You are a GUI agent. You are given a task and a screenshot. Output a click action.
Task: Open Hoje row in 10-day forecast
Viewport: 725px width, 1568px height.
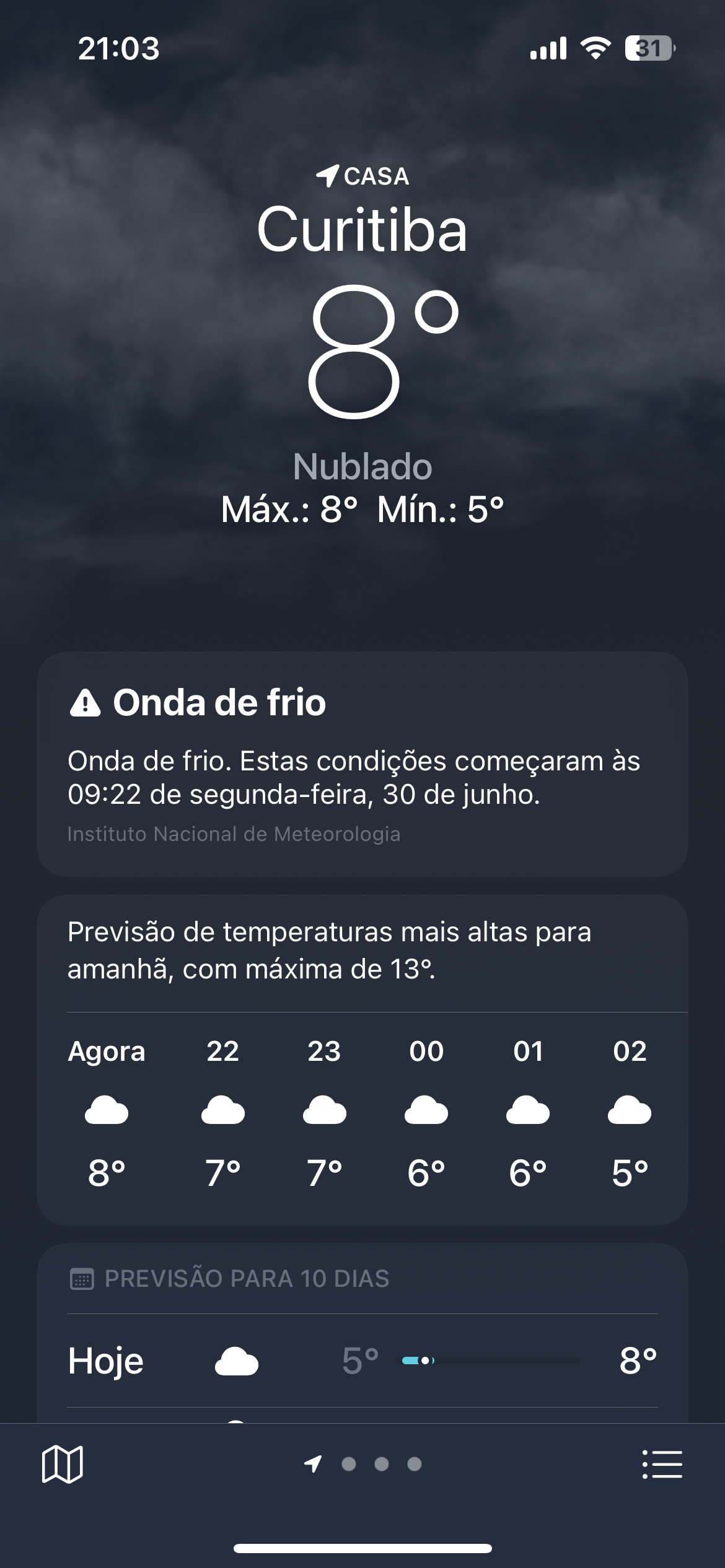[362, 1361]
